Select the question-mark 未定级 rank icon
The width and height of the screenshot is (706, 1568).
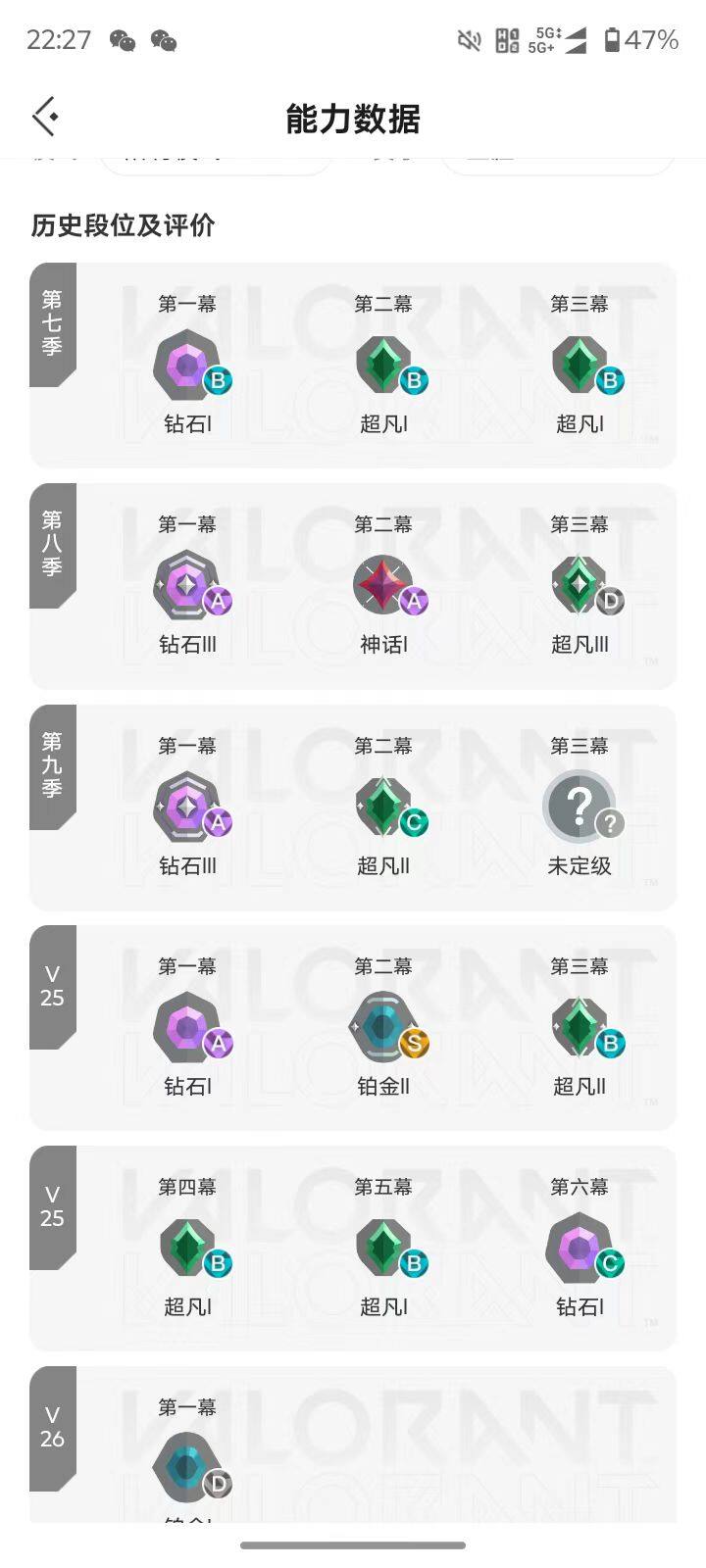tap(579, 804)
